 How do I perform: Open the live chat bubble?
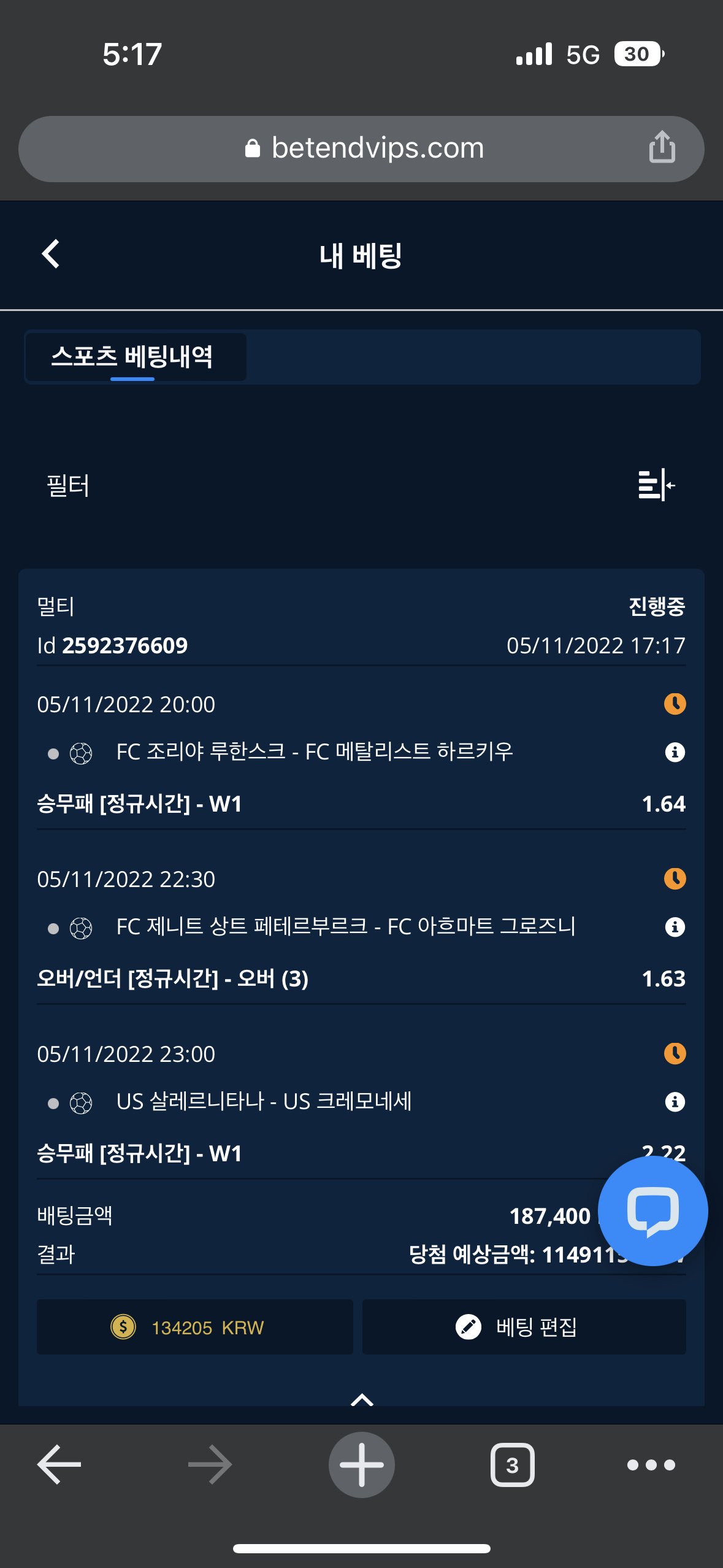pyautogui.click(x=652, y=1211)
